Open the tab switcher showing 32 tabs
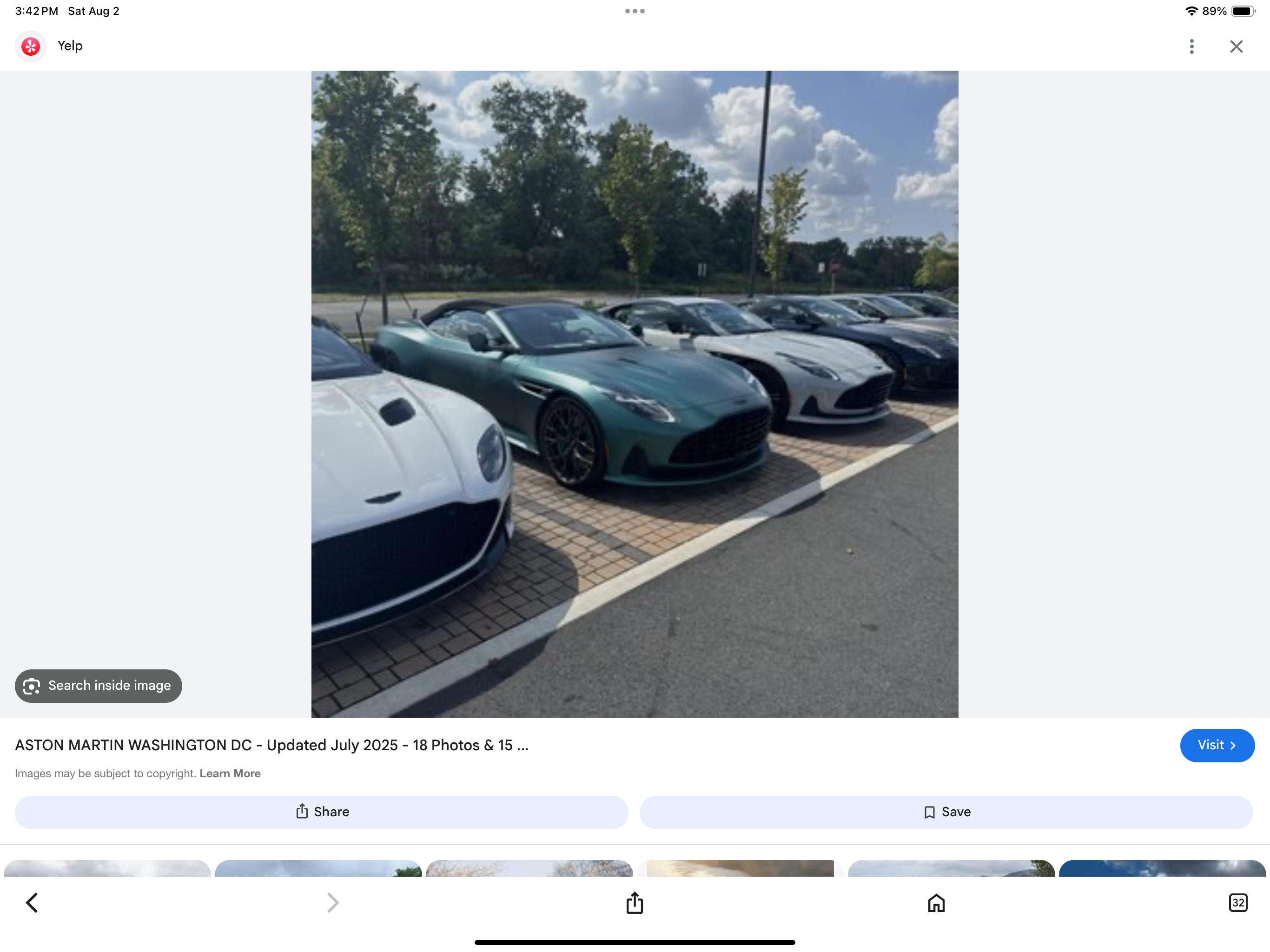 pyautogui.click(x=1238, y=903)
